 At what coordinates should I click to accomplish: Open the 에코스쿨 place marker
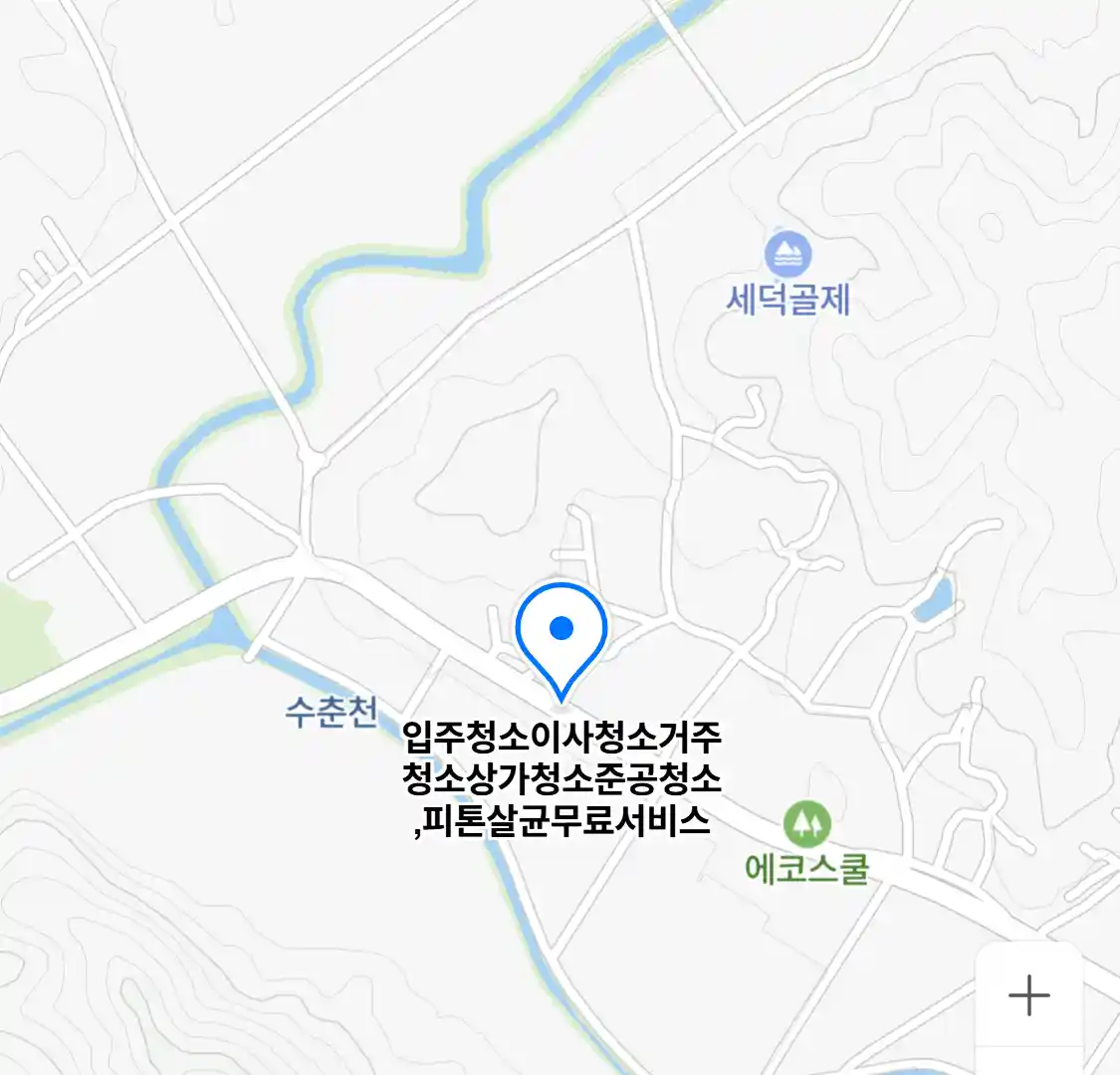[806, 824]
